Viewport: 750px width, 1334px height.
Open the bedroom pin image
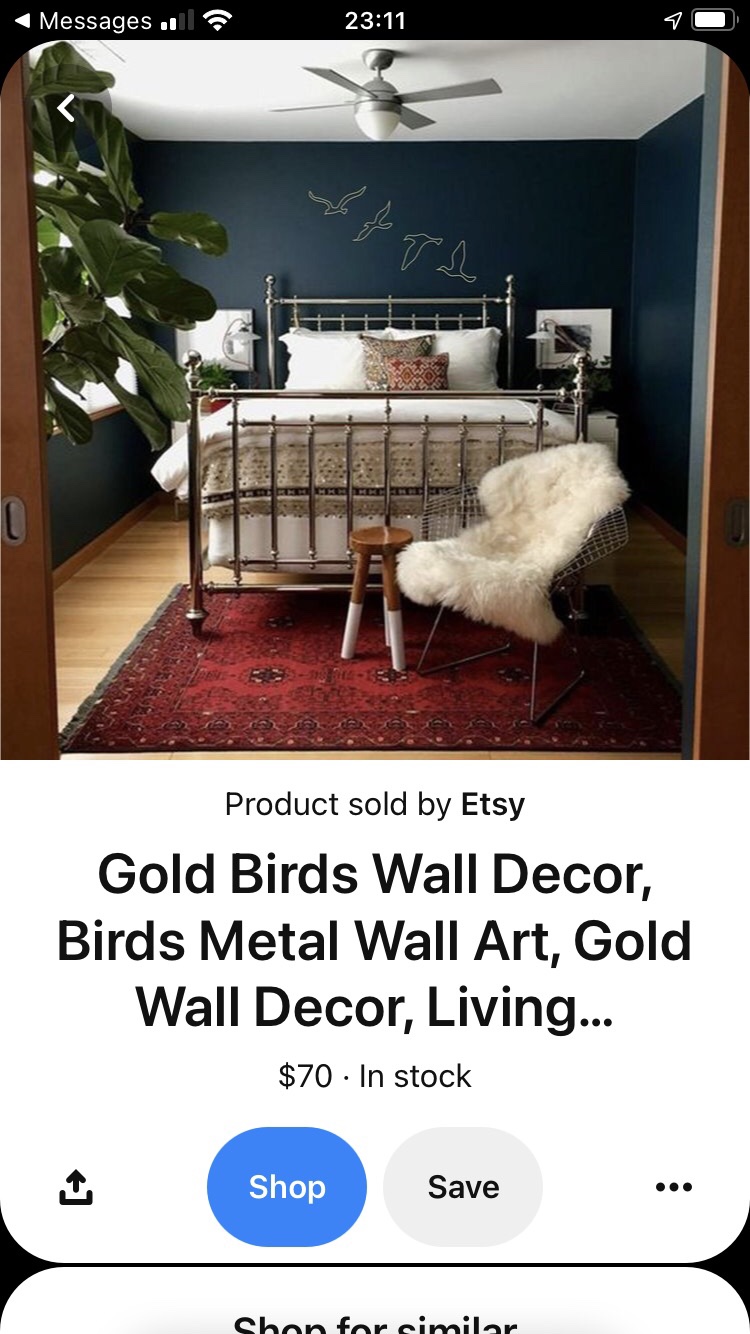point(375,420)
